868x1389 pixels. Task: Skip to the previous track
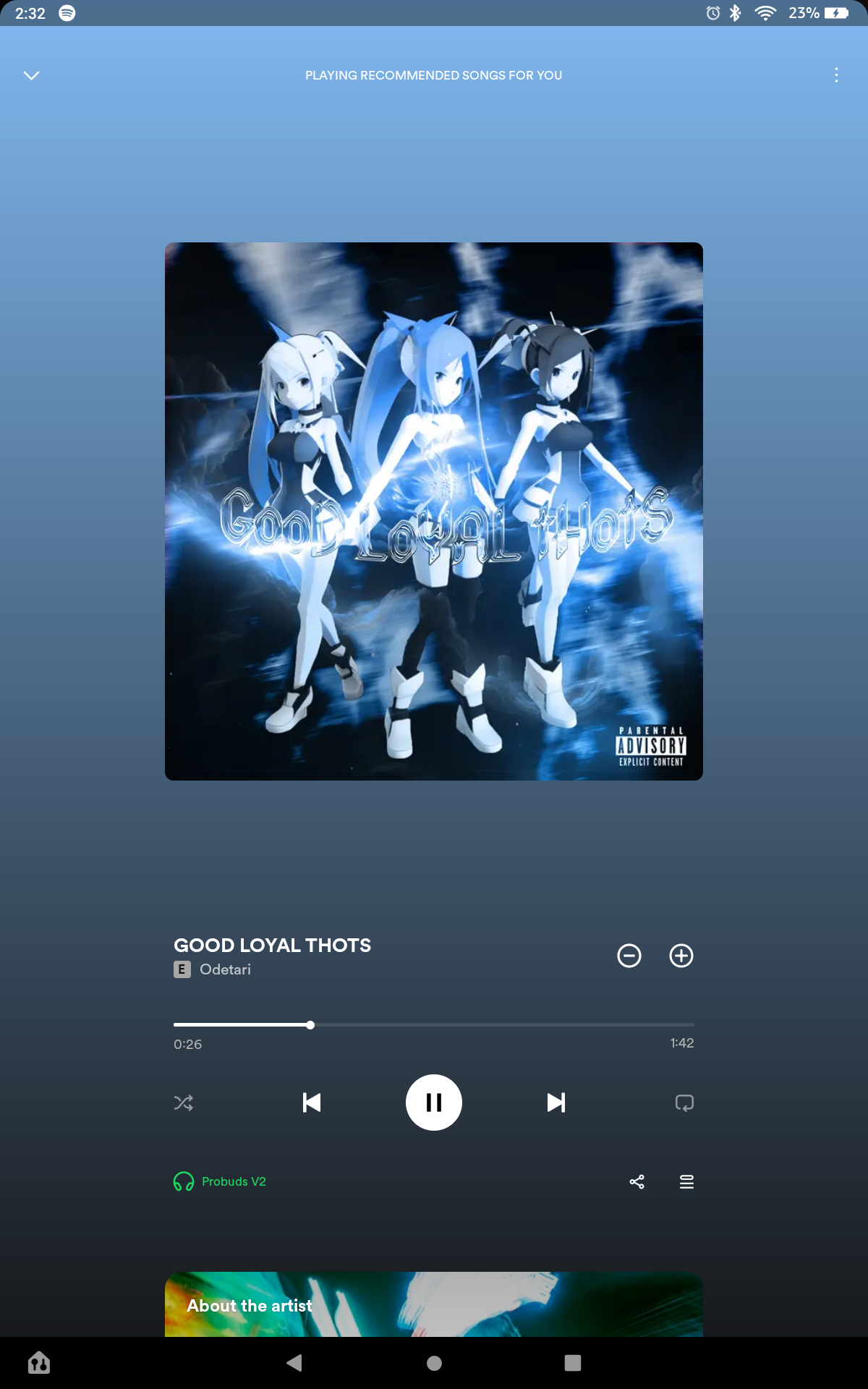click(x=312, y=1103)
